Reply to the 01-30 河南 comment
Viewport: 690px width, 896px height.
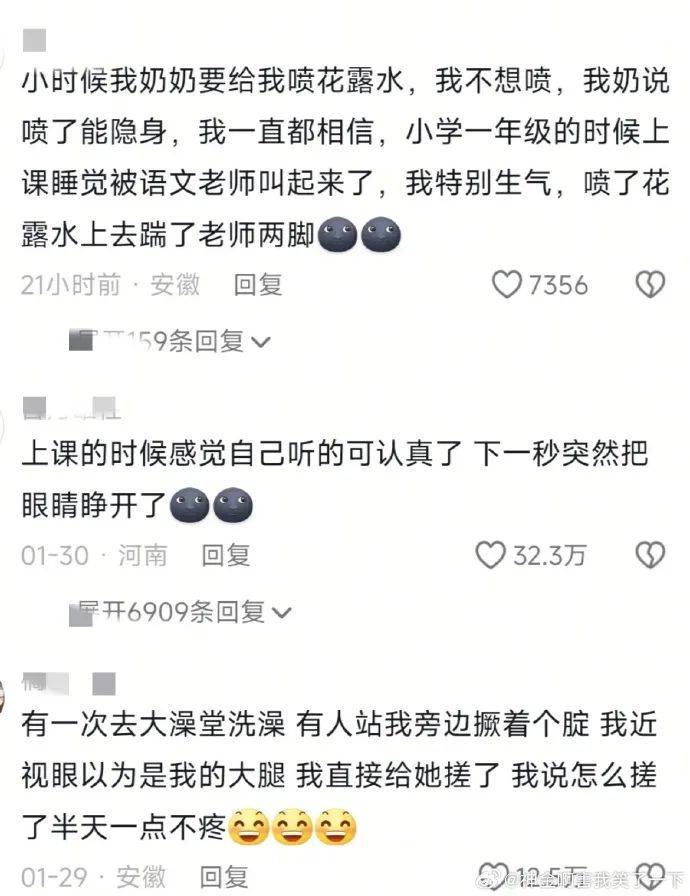click(226, 555)
